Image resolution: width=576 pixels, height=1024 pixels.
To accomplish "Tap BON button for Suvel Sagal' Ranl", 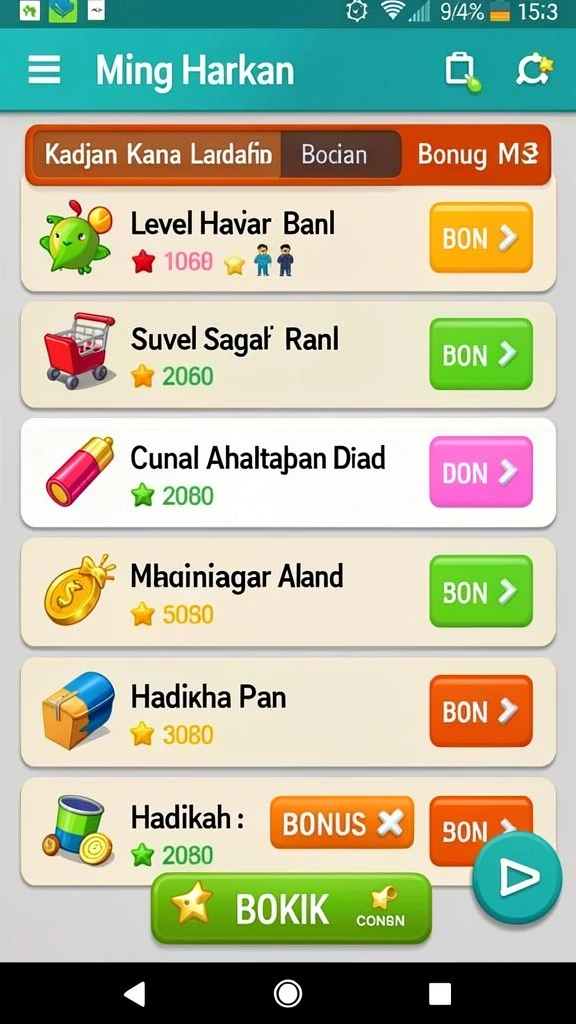I will 481,354.
